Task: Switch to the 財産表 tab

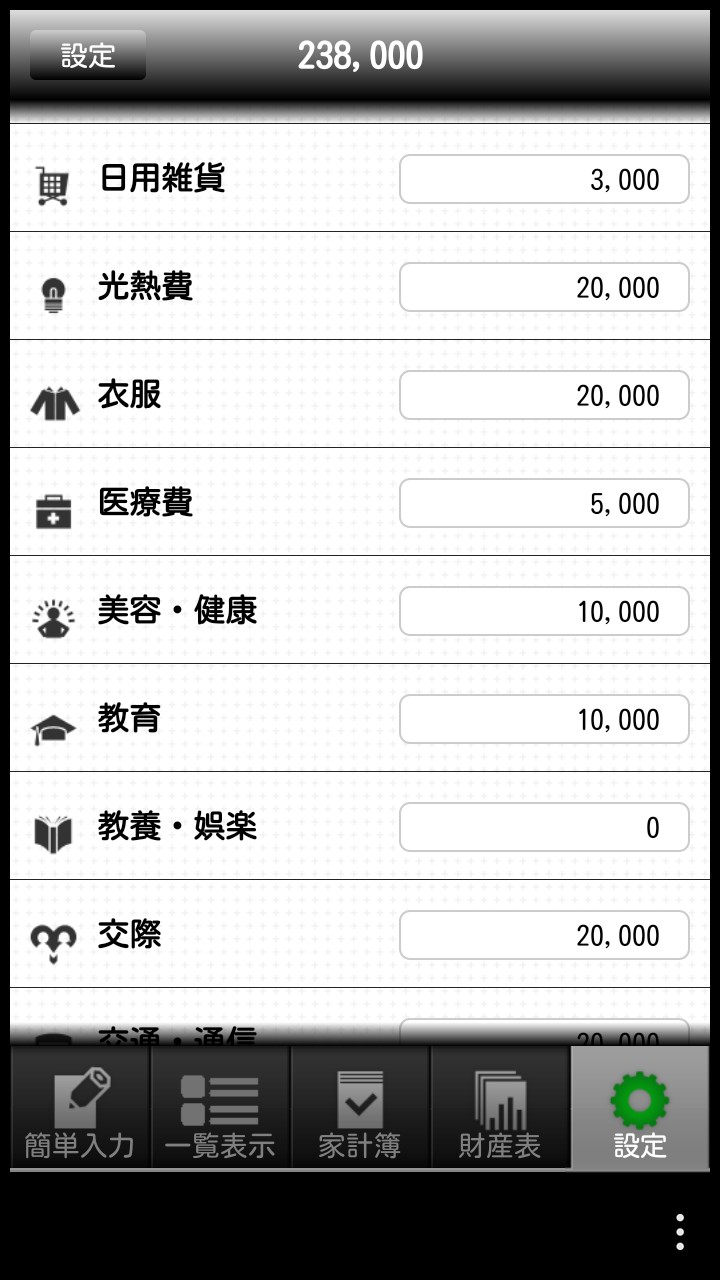Action: [x=500, y=1107]
